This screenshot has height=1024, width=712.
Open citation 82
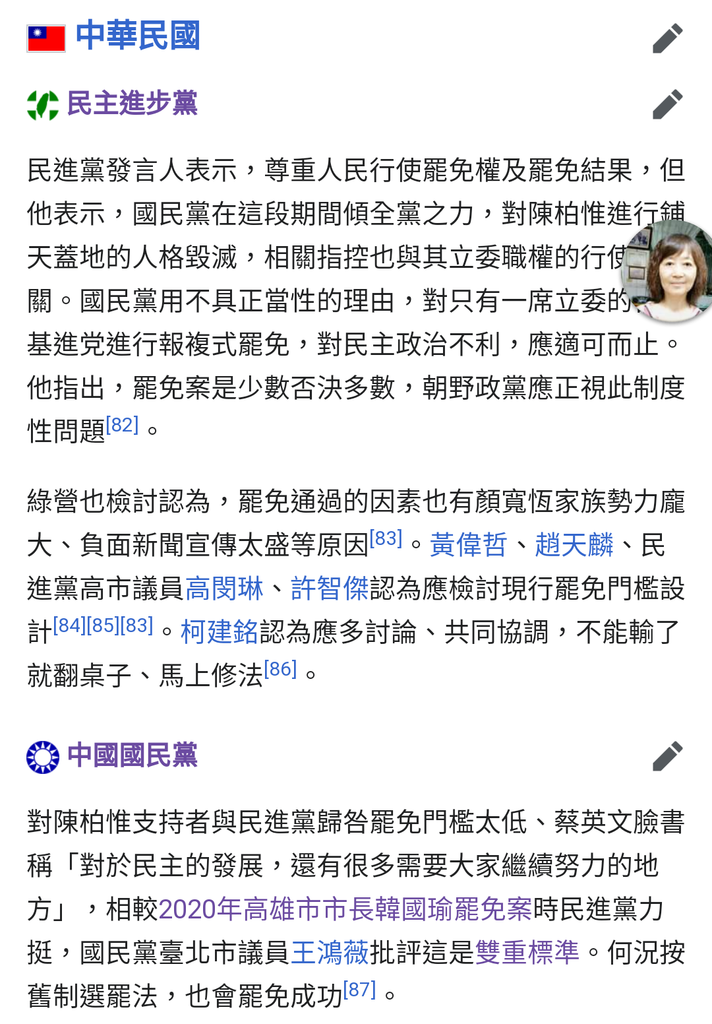pos(122,425)
